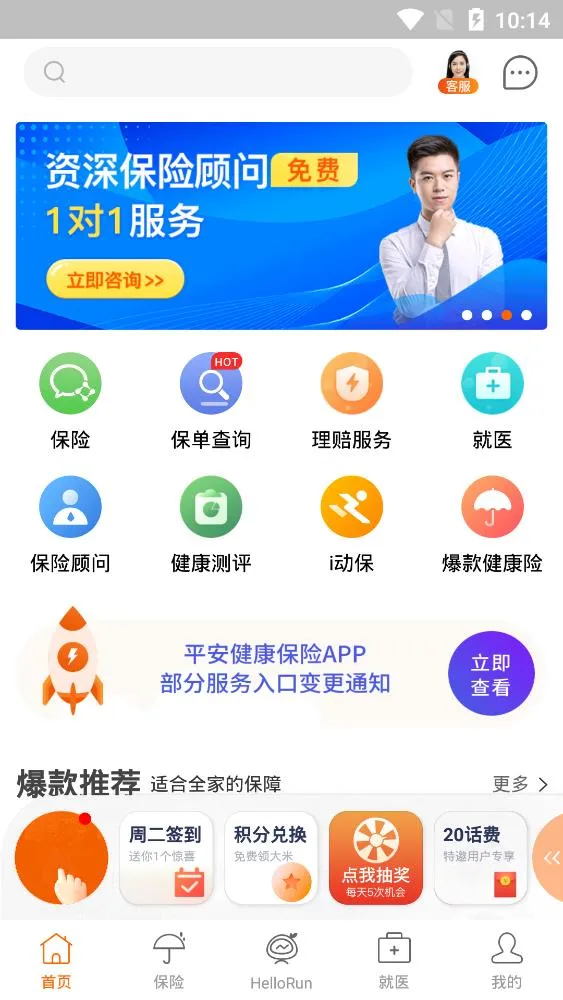The height and width of the screenshot is (1000, 563).
Task: Tap the 立即查看 notice button
Action: tap(491, 673)
